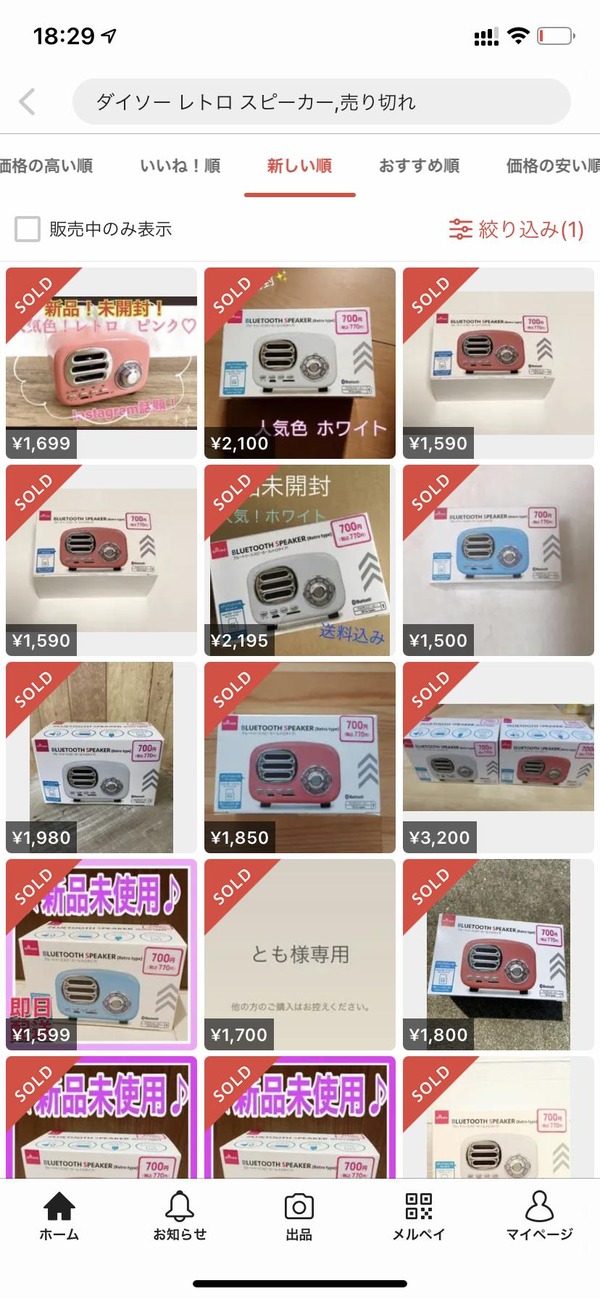This screenshot has width=600, height=1299.
Task: Tap the search field with ダイソー レトロ スピーカー
Action: click(x=320, y=102)
